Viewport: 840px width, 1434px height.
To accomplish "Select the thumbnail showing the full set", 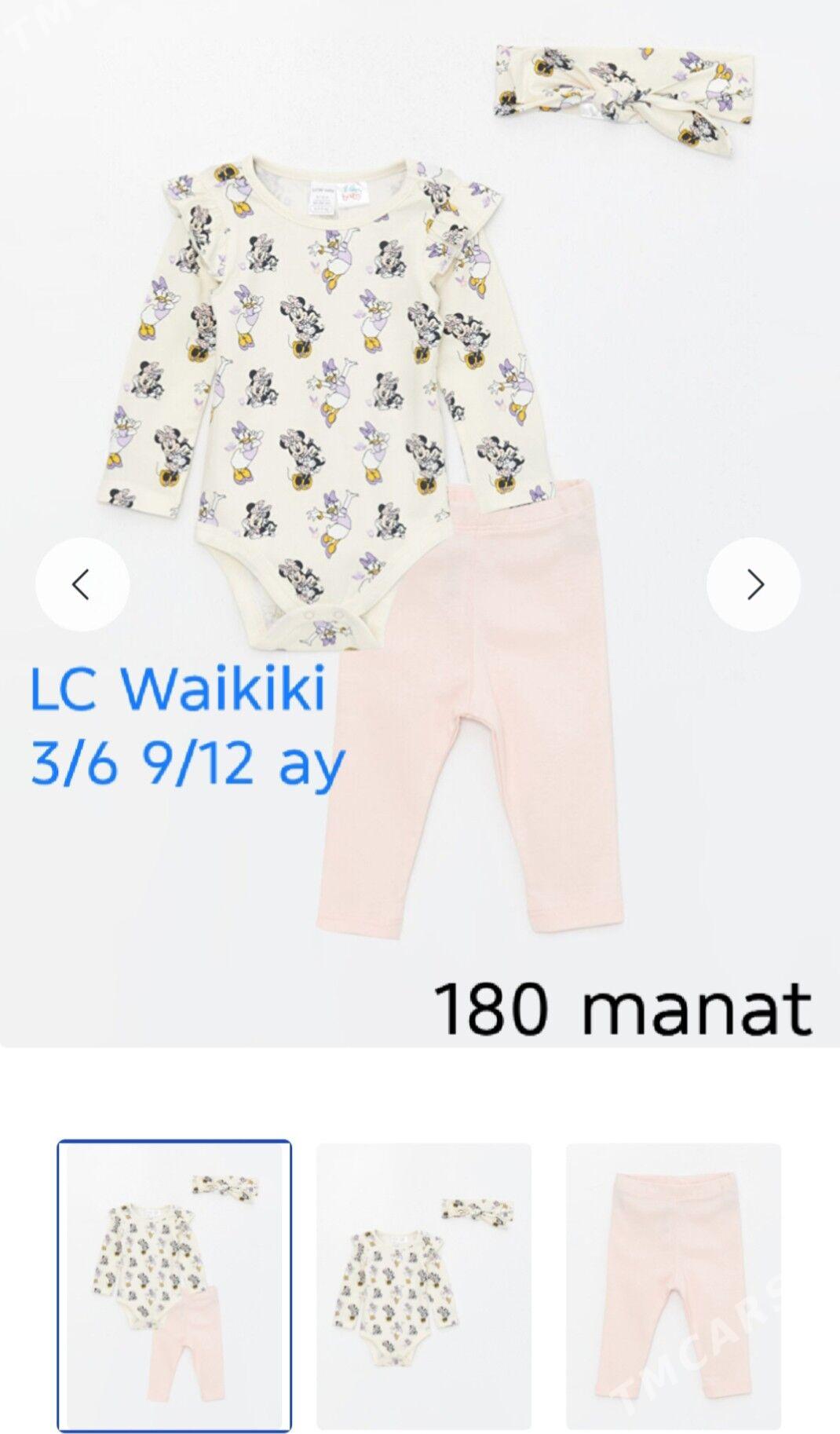I will point(174,1286).
